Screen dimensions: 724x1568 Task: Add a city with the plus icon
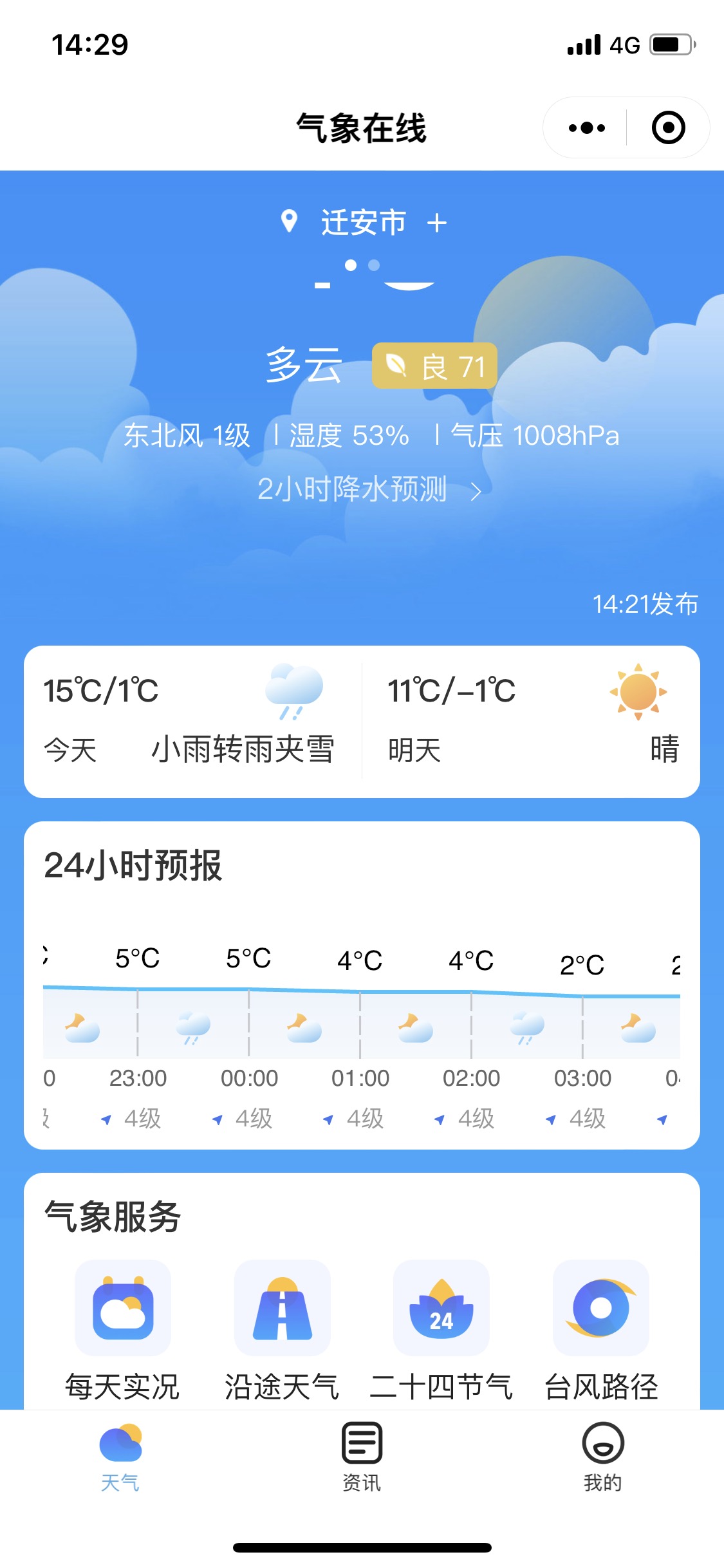click(437, 223)
